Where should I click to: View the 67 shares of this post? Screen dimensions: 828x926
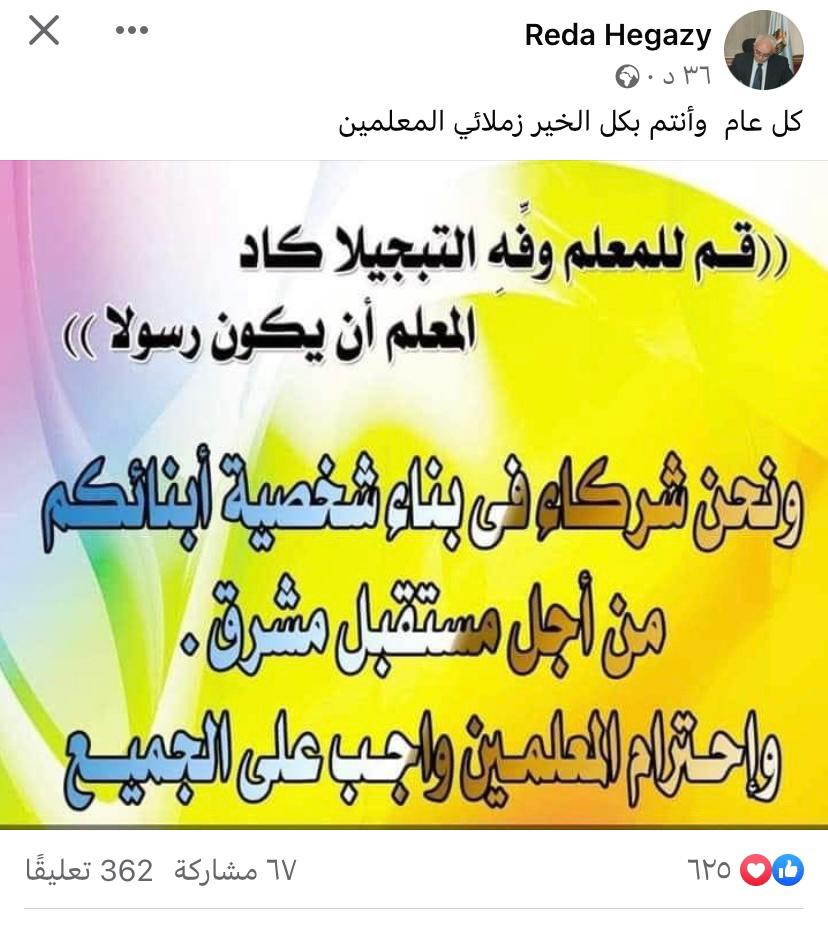tap(235, 870)
